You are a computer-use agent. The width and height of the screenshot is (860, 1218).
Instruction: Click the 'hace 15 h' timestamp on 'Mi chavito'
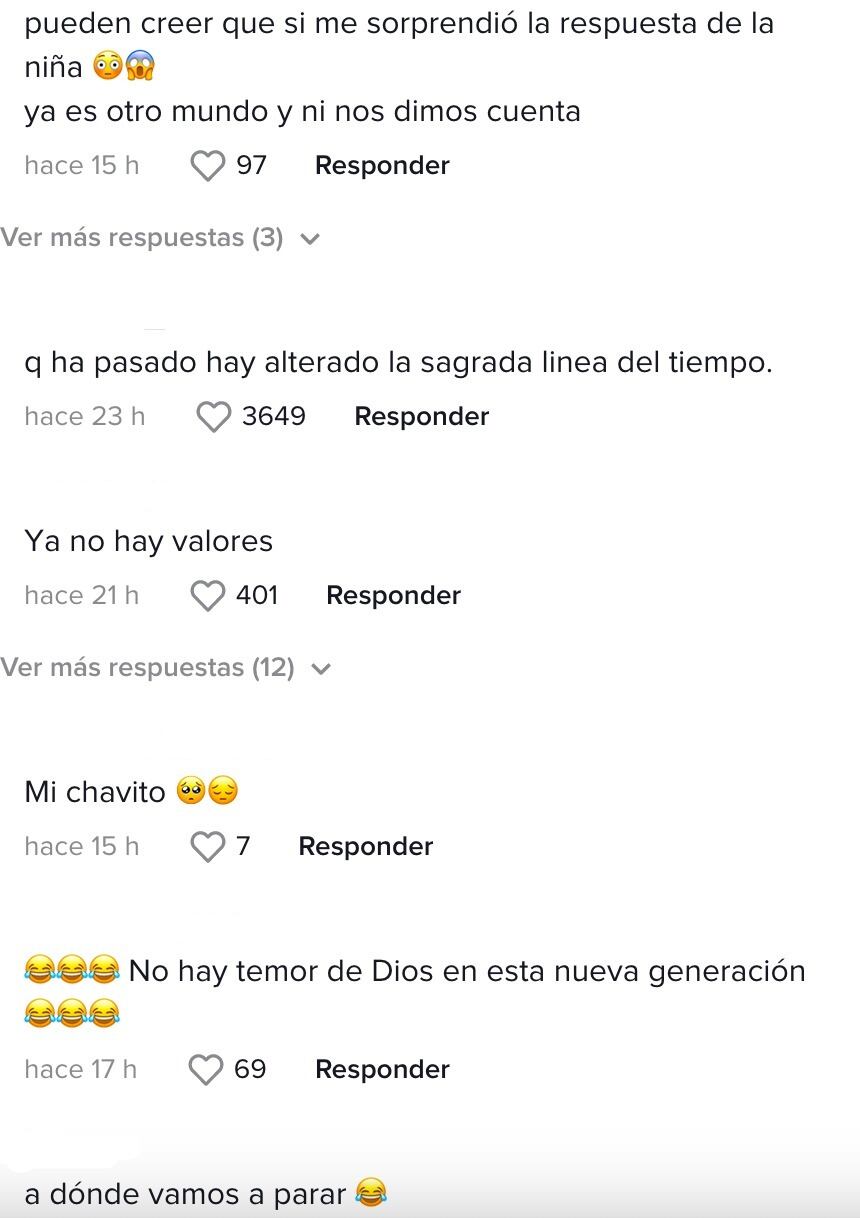pos(81,846)
